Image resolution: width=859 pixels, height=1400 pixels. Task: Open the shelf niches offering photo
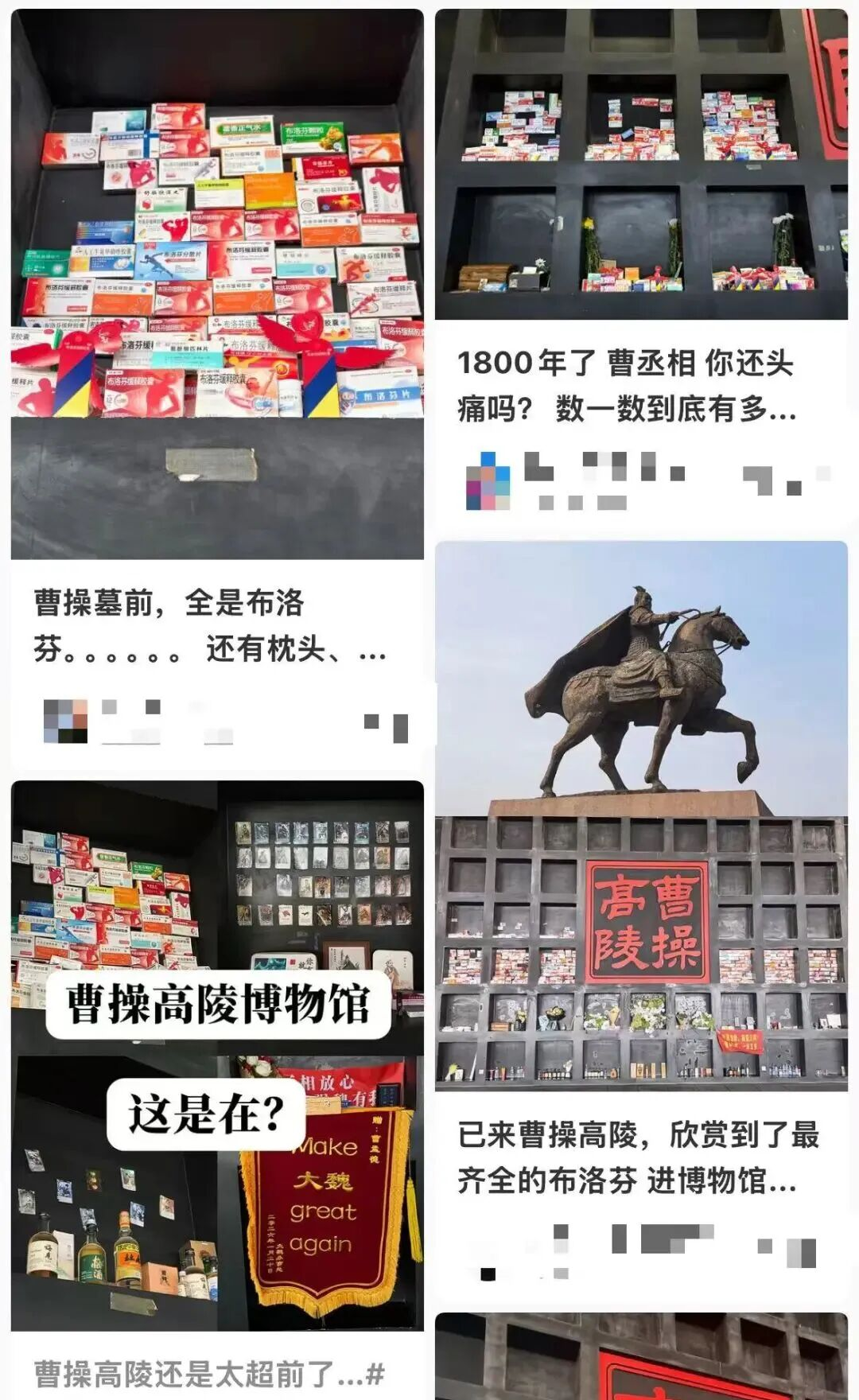pyautogui.click(x=644, y=159)
